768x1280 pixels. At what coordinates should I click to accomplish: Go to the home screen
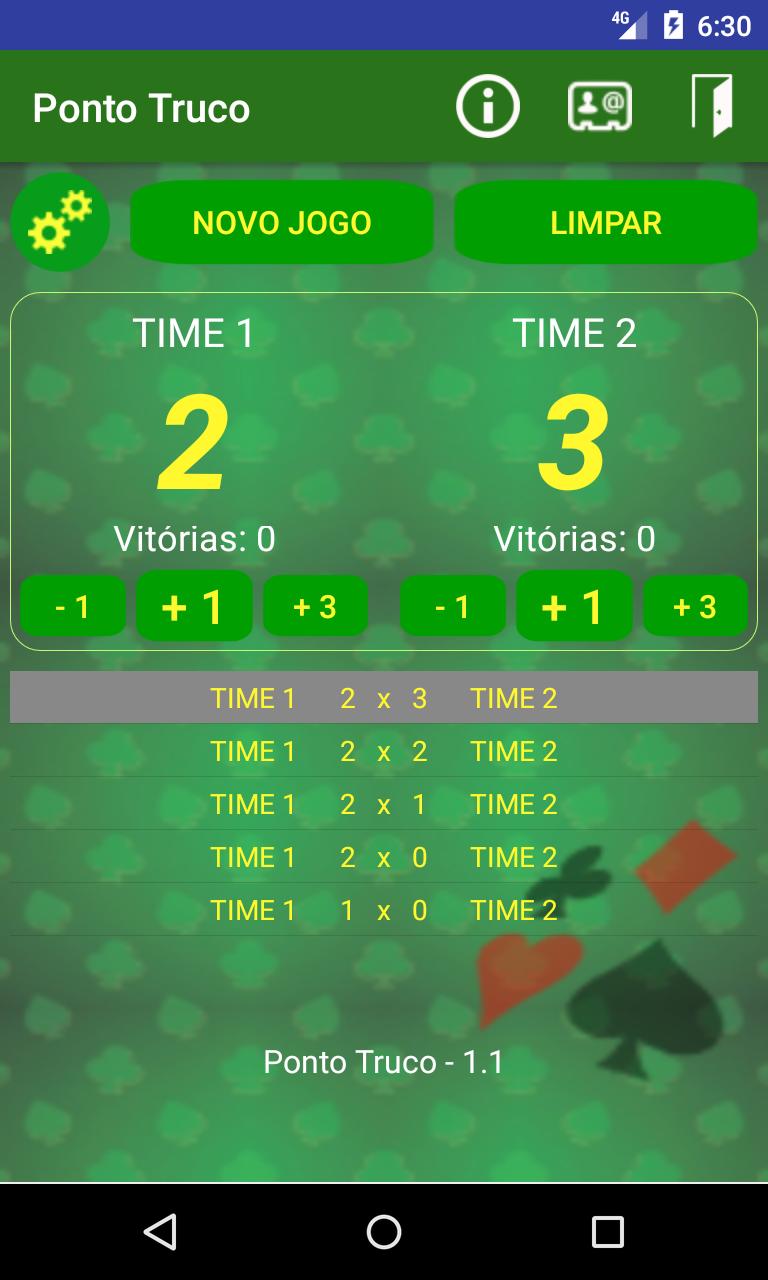[x=384, y=1232]
